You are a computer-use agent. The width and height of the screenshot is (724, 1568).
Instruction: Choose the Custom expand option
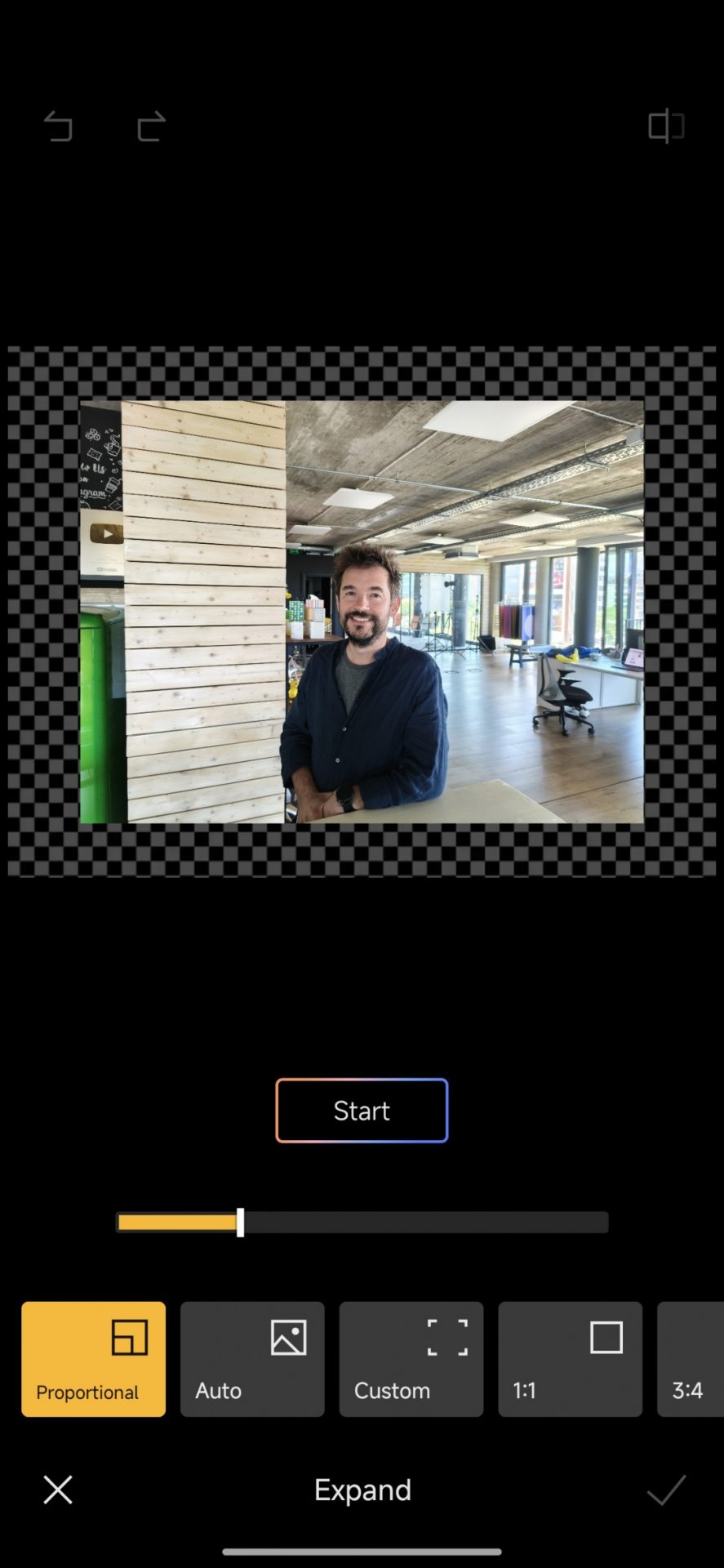coord(411,1359)
